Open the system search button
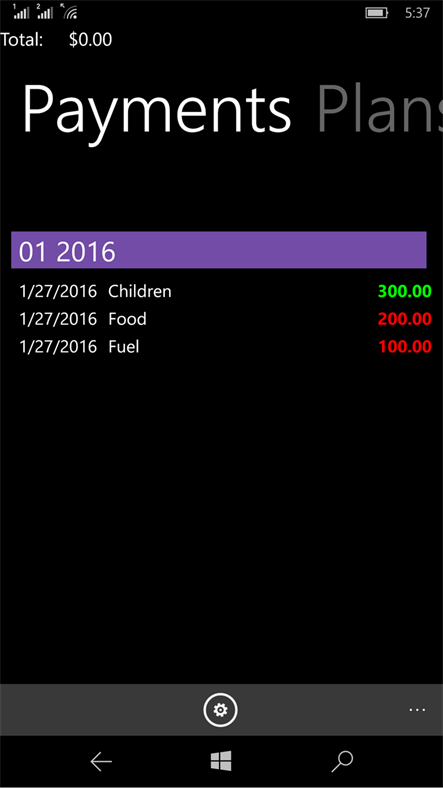Viewport: 443px width, 788px height. pos(343,762)
